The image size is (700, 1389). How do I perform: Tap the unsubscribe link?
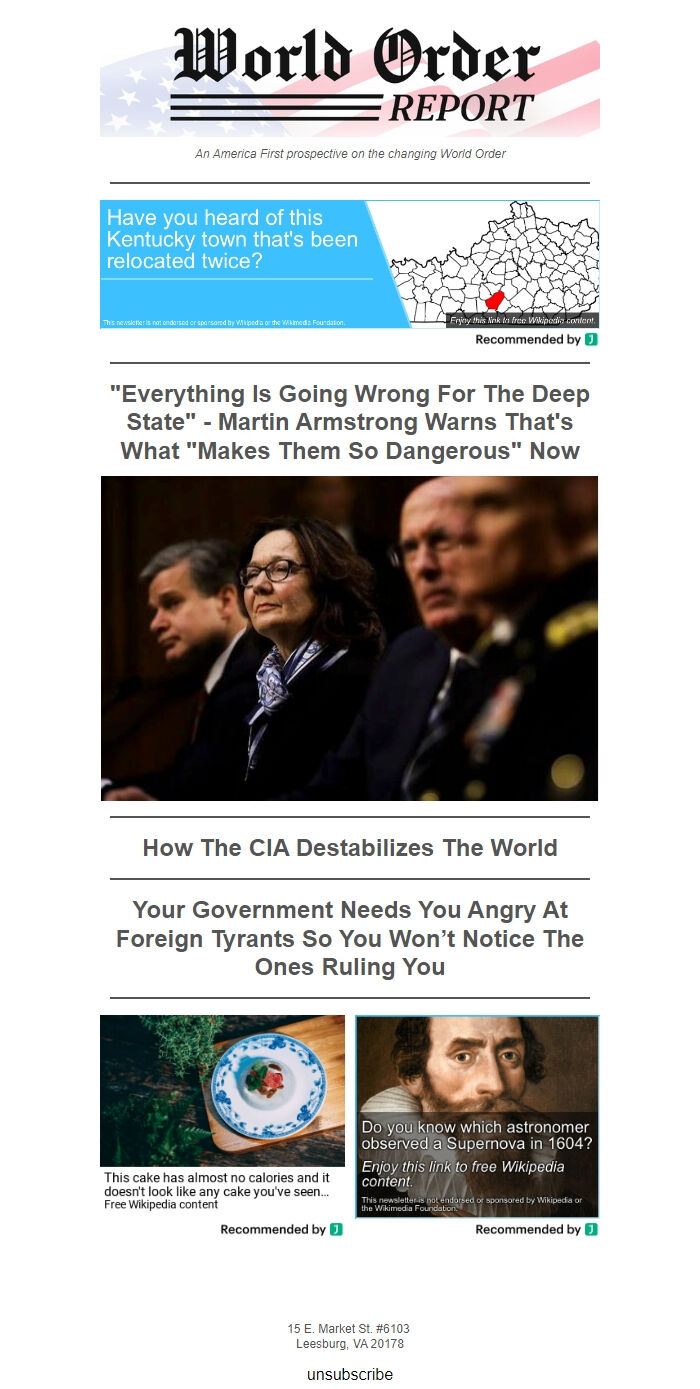click(349, 1374)
